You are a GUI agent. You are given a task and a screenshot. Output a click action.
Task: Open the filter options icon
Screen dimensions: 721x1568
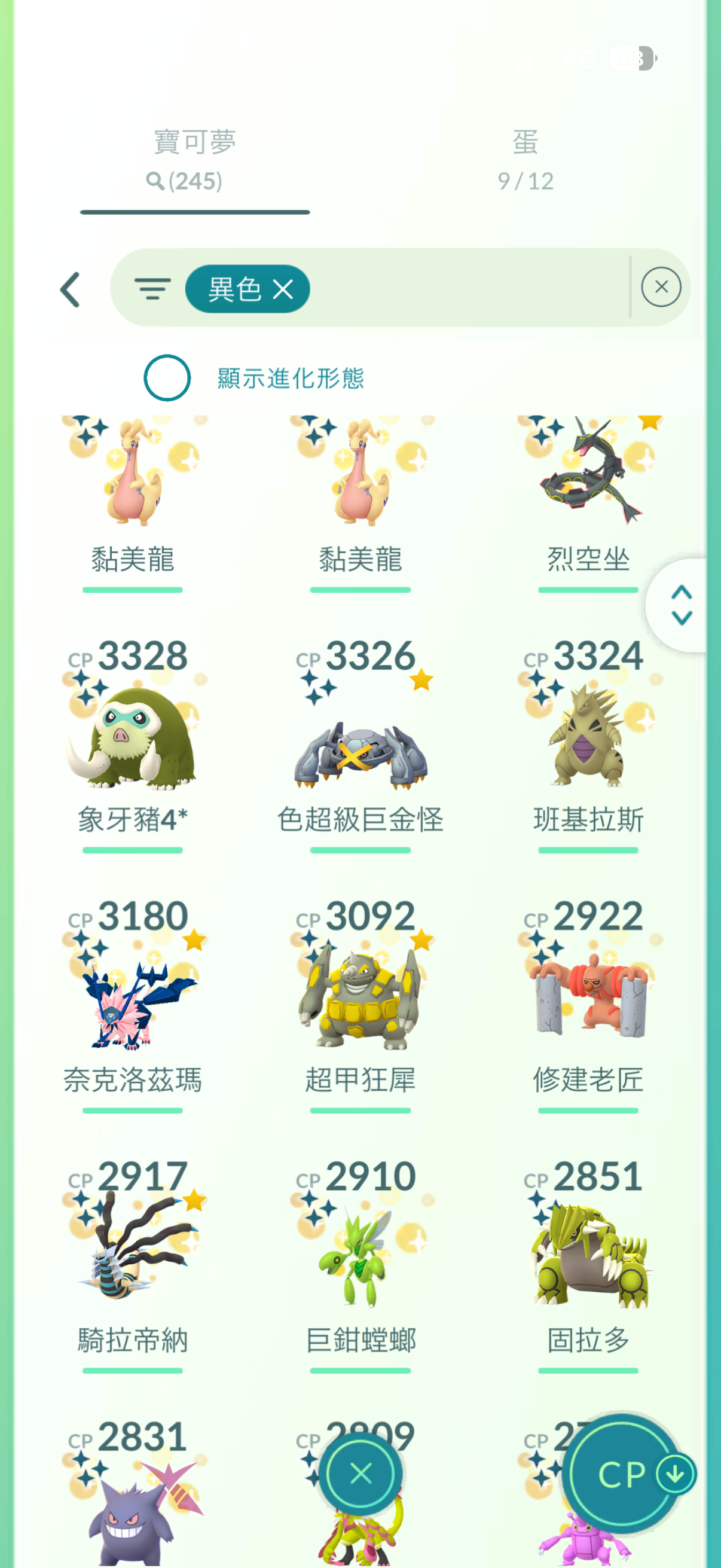(152, 288)
